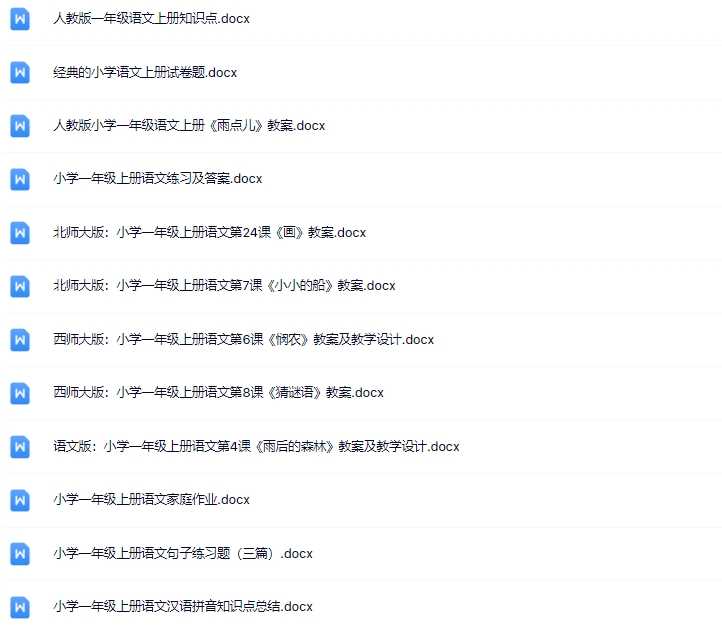Open 语文版 第4课《雨后的森林》document

[x=256, y=446]
